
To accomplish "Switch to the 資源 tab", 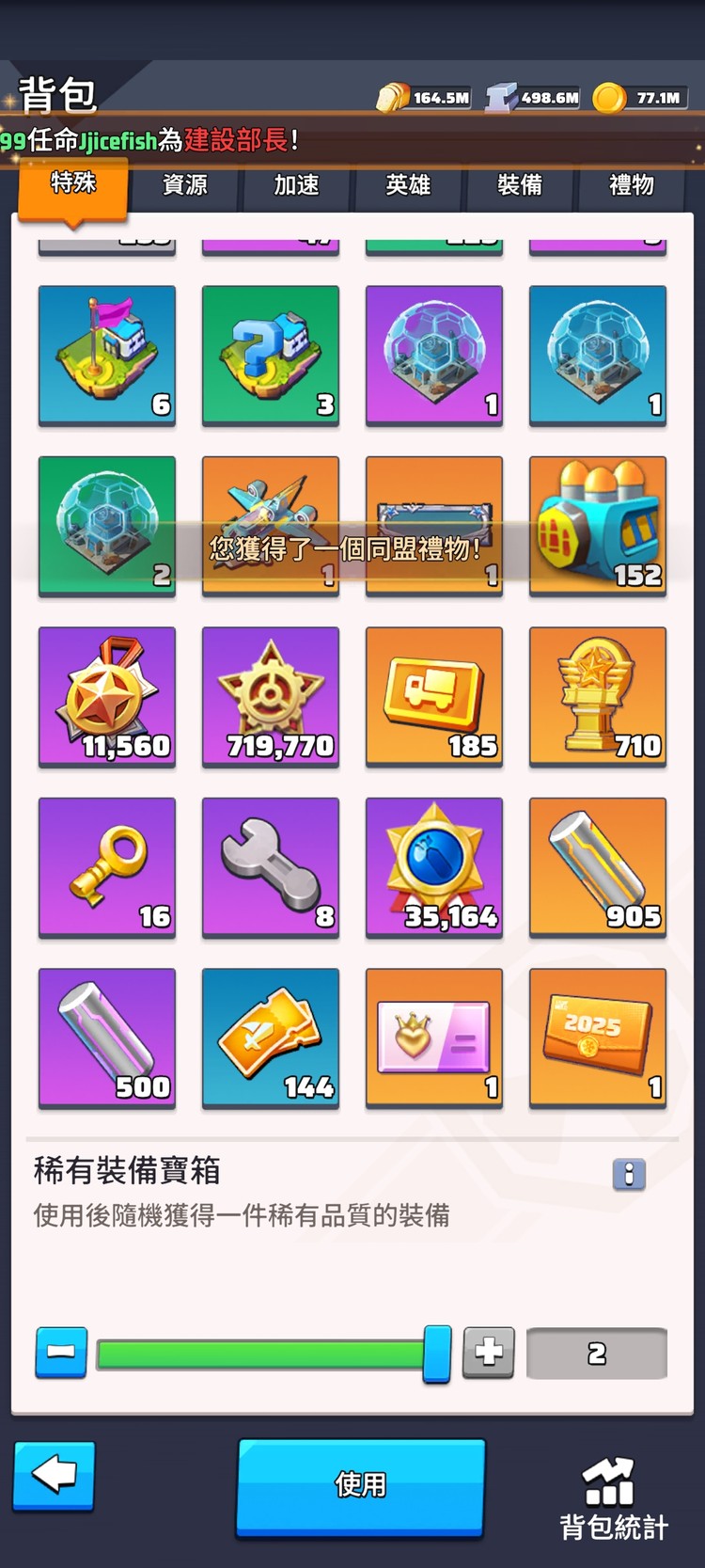I will point(185,185).
